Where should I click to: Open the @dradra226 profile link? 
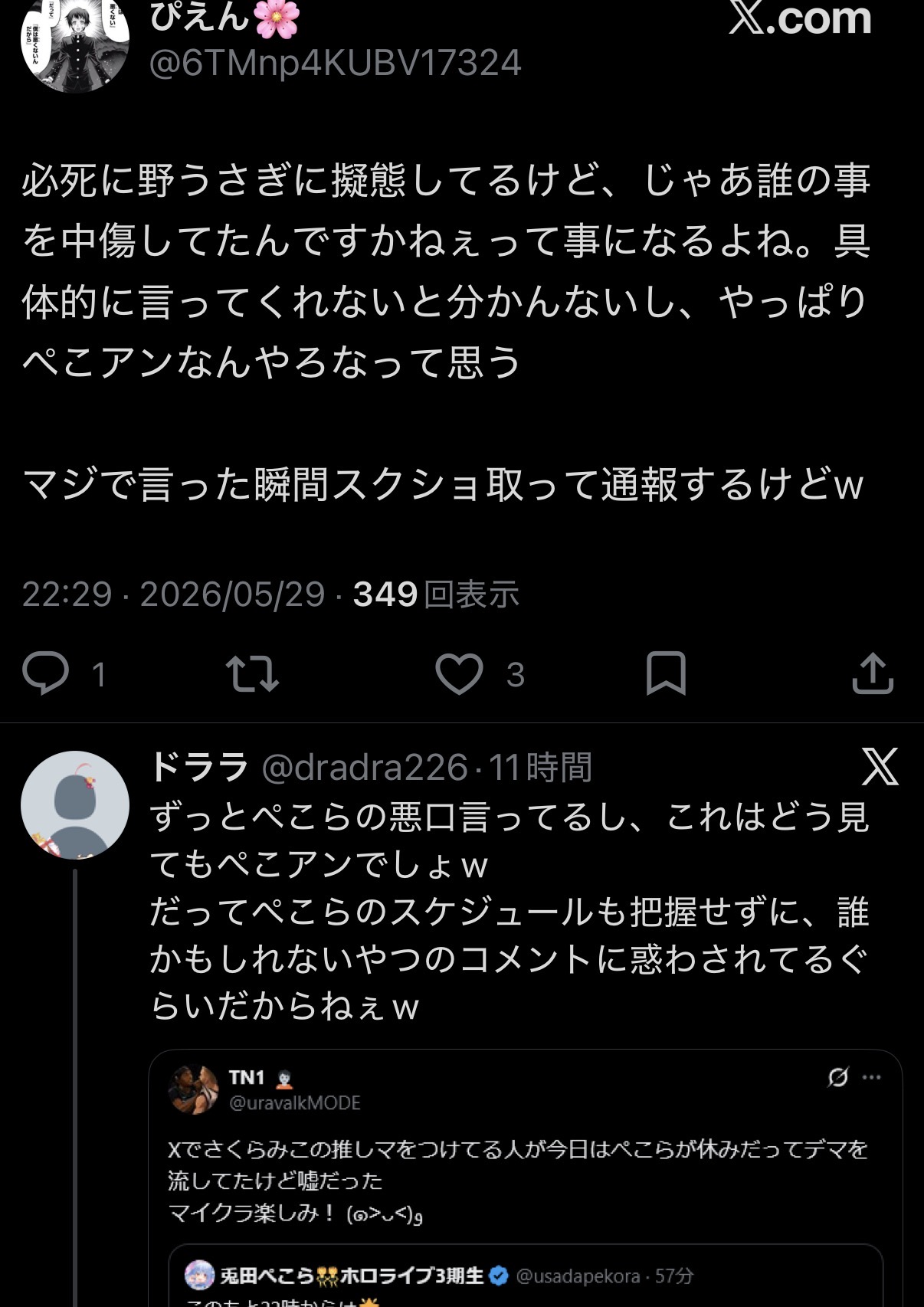pyautogui.click(x=364, y=768)
